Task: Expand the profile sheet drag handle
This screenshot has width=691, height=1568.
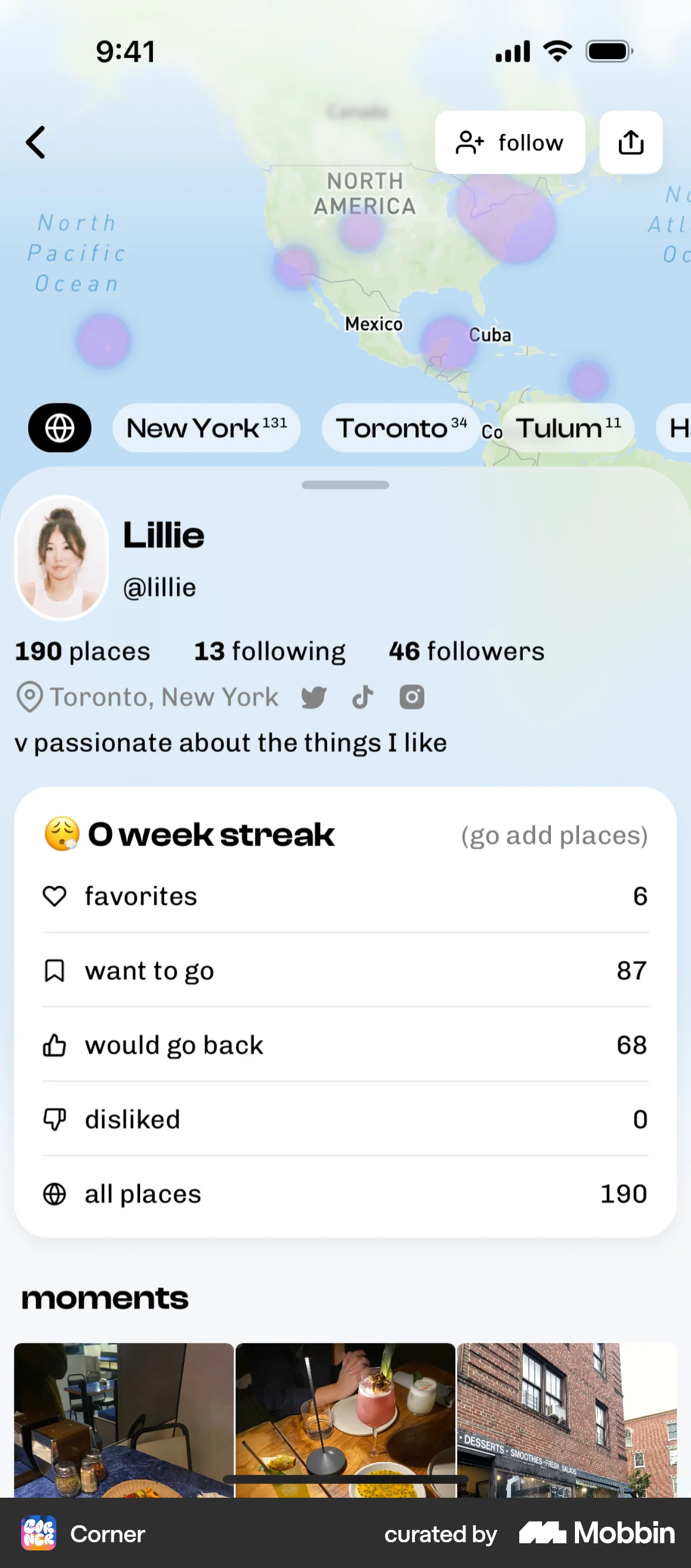Action: pyautogui.click(x=345, y=485)
